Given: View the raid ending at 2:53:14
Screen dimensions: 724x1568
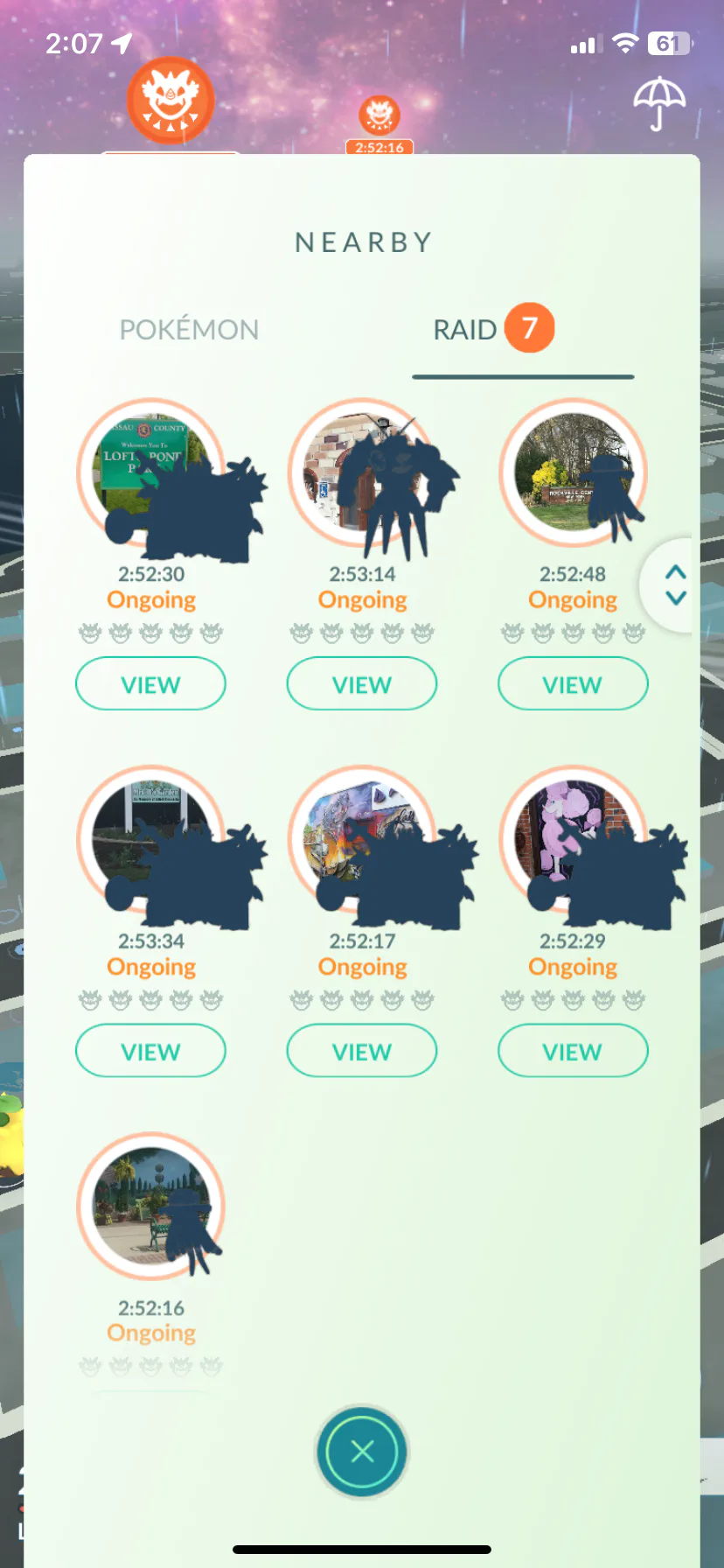Looking at the screenshot, I should [x=361, y=684].
